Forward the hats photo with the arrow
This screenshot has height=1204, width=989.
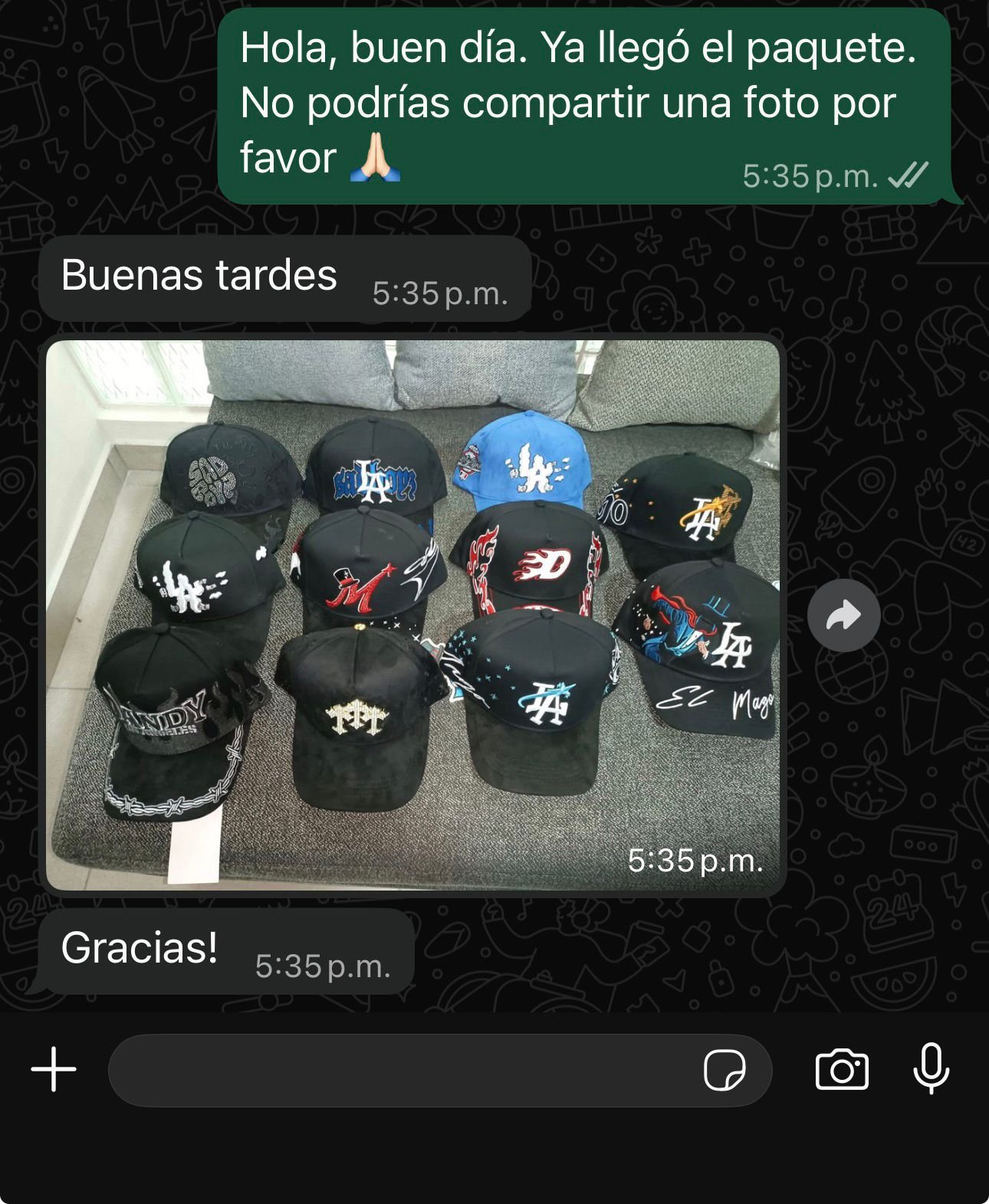pyautogui.click(x=843, y=615)
